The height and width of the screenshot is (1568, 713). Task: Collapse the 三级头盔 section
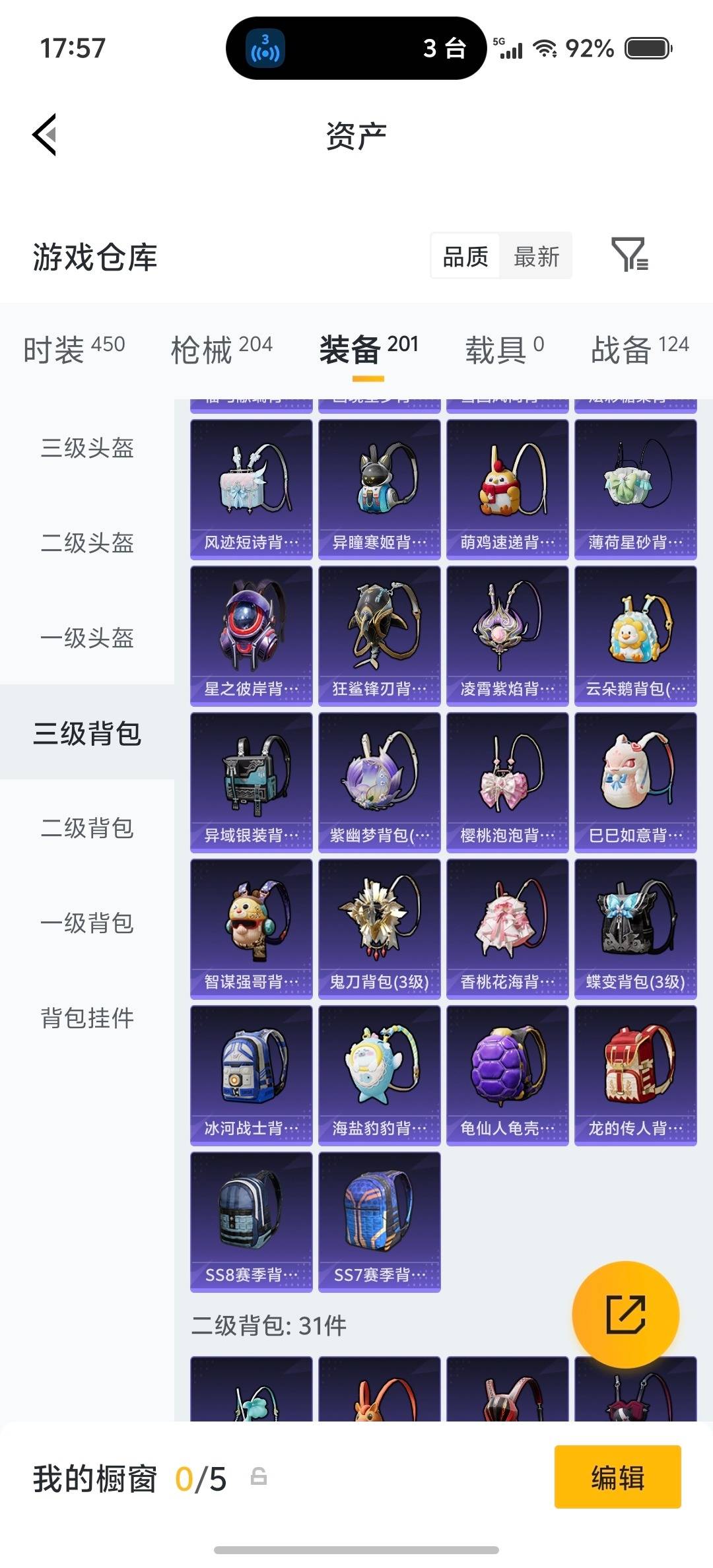tap(86, 449)
